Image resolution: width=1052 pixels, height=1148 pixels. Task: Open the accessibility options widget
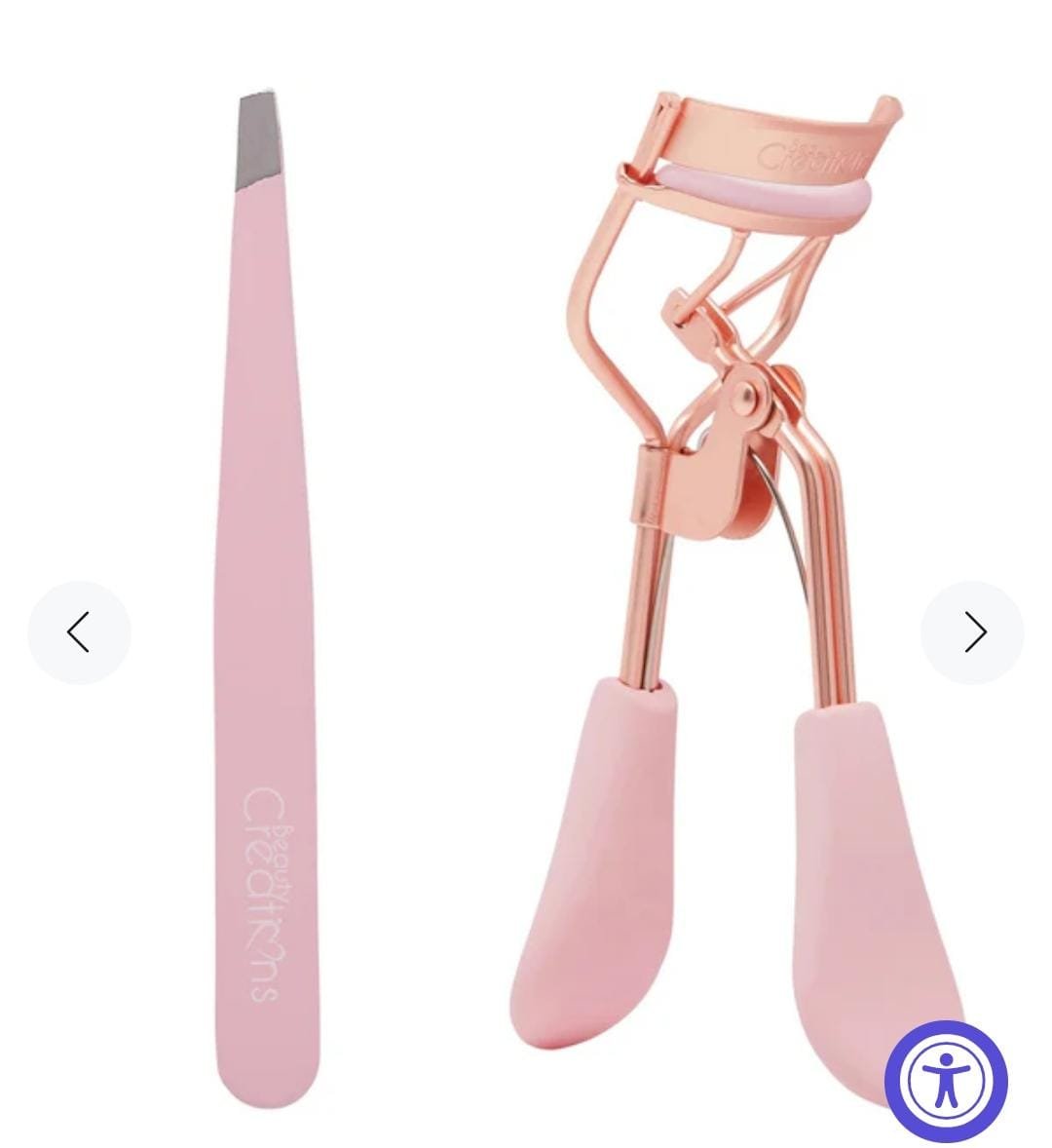pyautogui.click(x=945, y=1081)
